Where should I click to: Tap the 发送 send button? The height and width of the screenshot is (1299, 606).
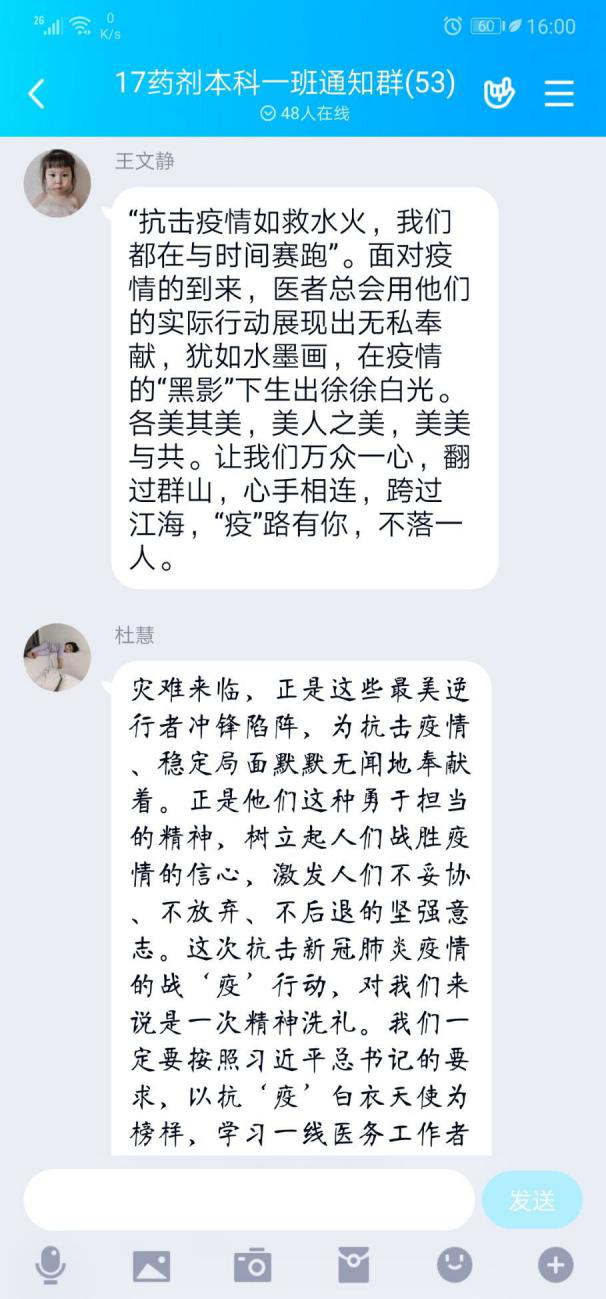click(x=531, y=1200)
